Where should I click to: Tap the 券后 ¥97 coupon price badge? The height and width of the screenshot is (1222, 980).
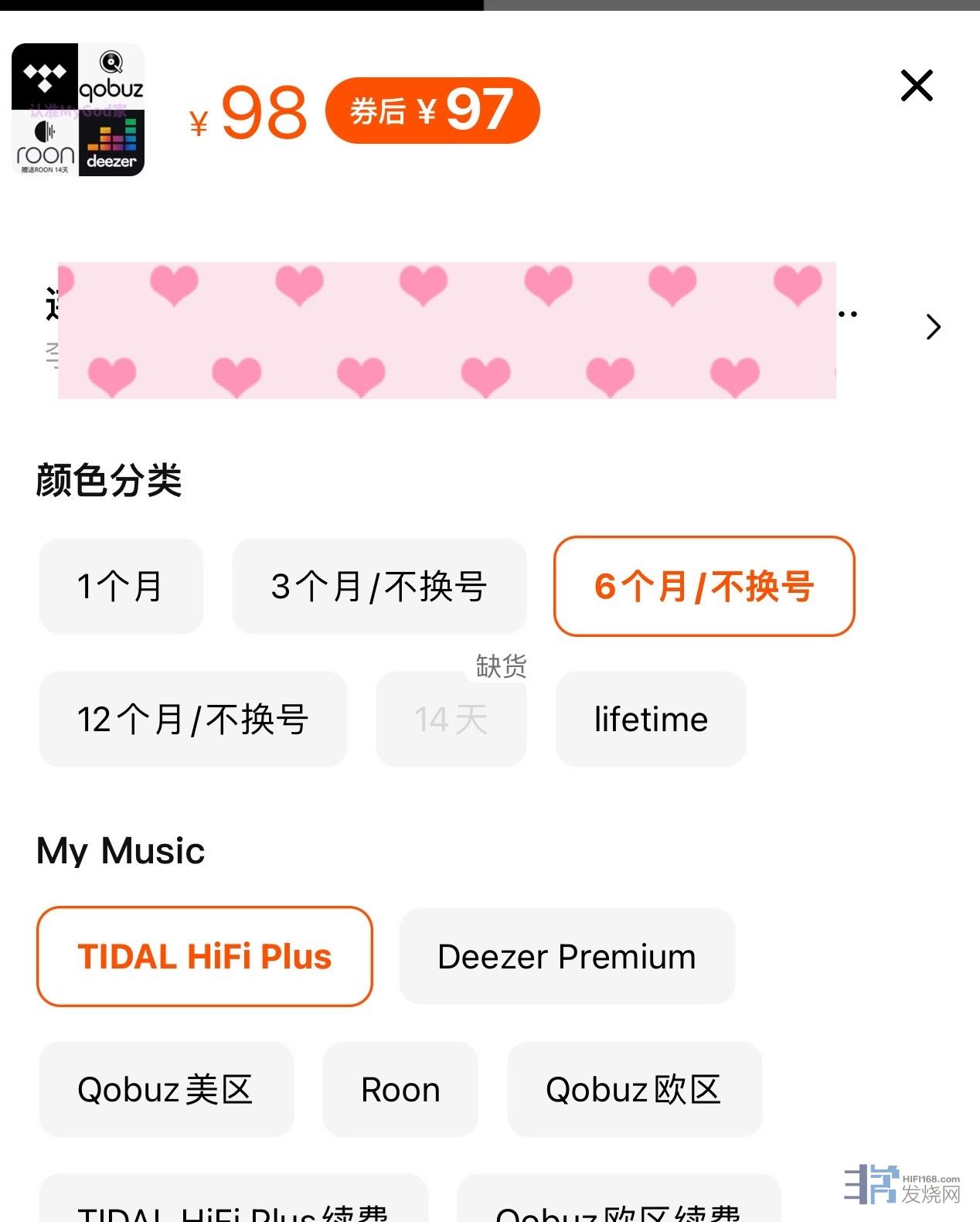pyautogui.click(x=432, y=111)
